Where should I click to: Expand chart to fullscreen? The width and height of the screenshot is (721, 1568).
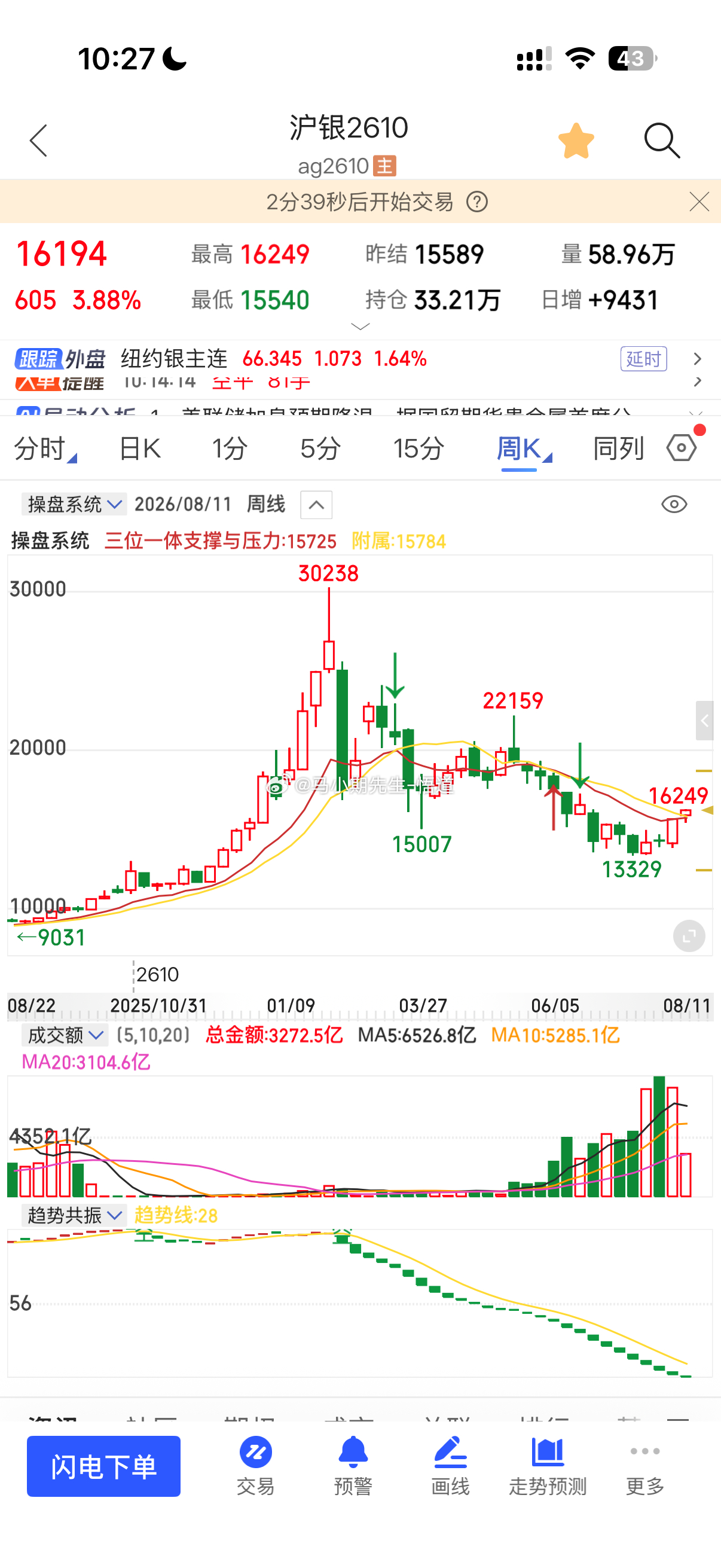tap(689, 935)
